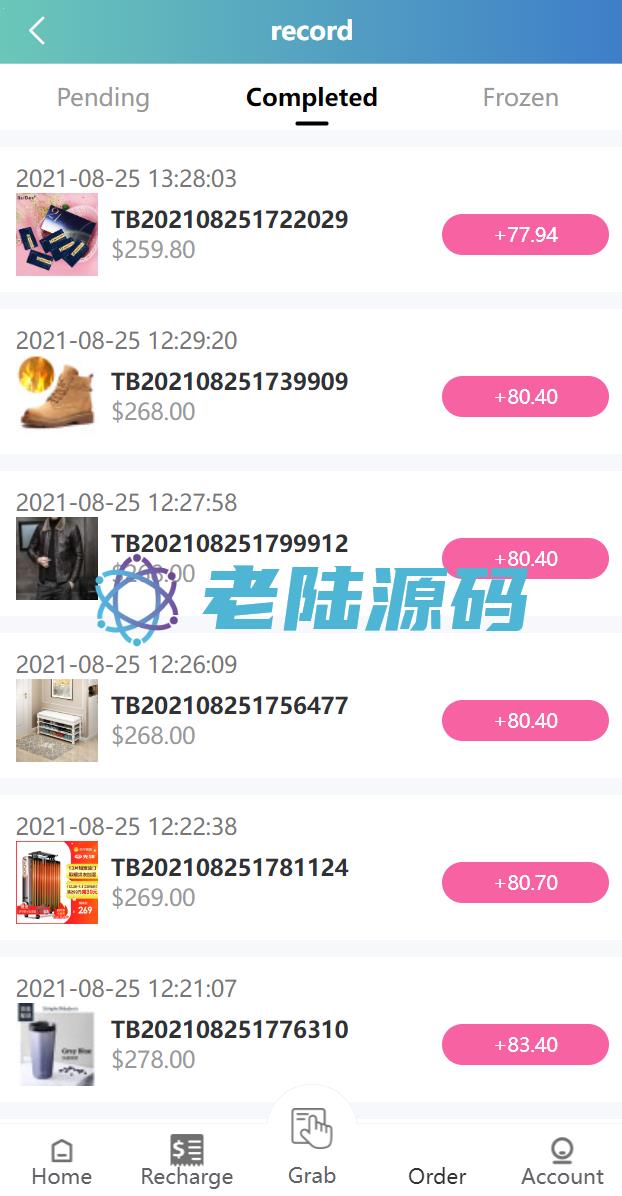Screen dimensions: 622x1196
Task: Open order TB202108251781124
Action: tap(229, 868)
